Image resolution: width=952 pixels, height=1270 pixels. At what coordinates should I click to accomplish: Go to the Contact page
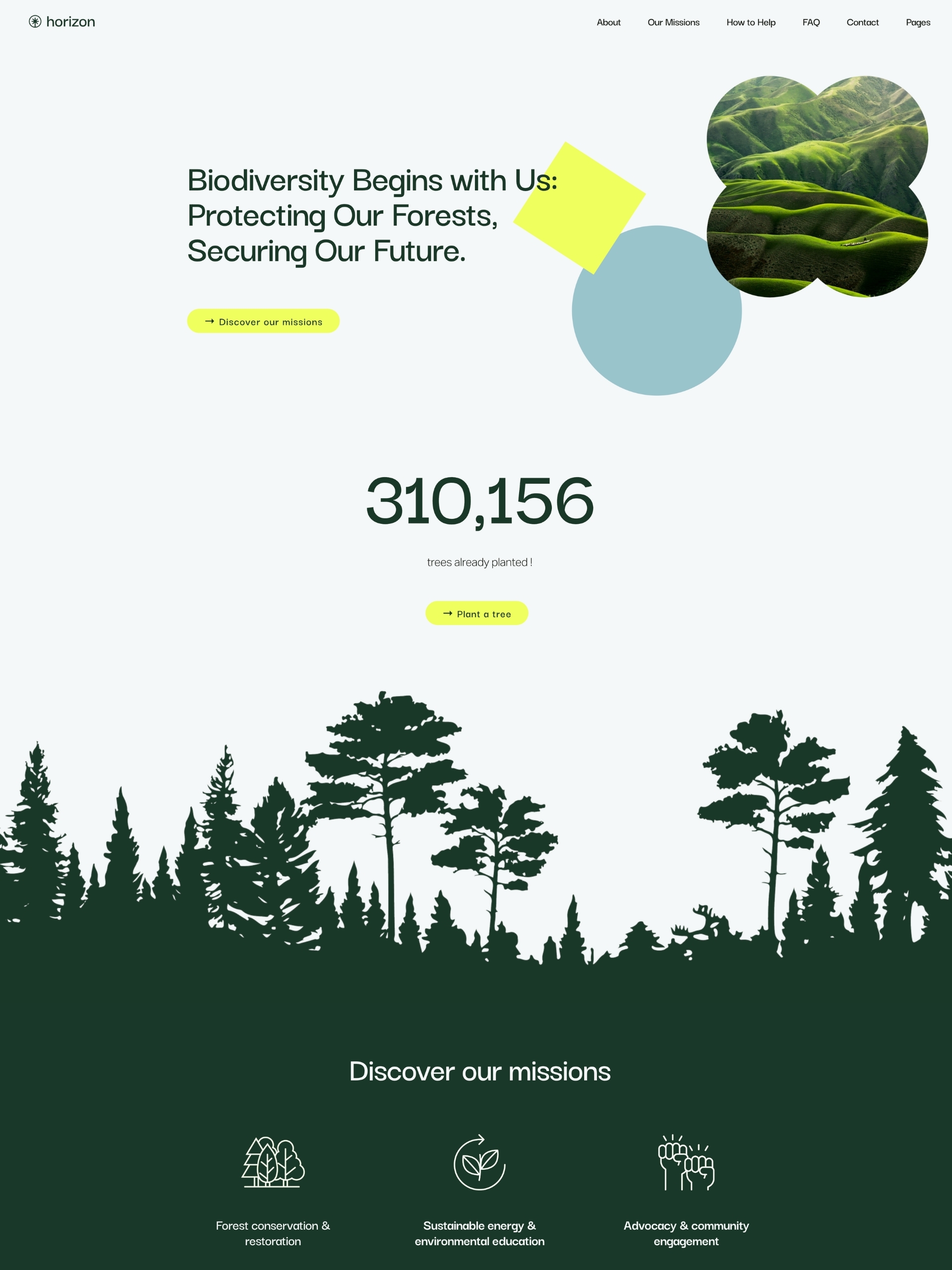(x=862, y=22)
